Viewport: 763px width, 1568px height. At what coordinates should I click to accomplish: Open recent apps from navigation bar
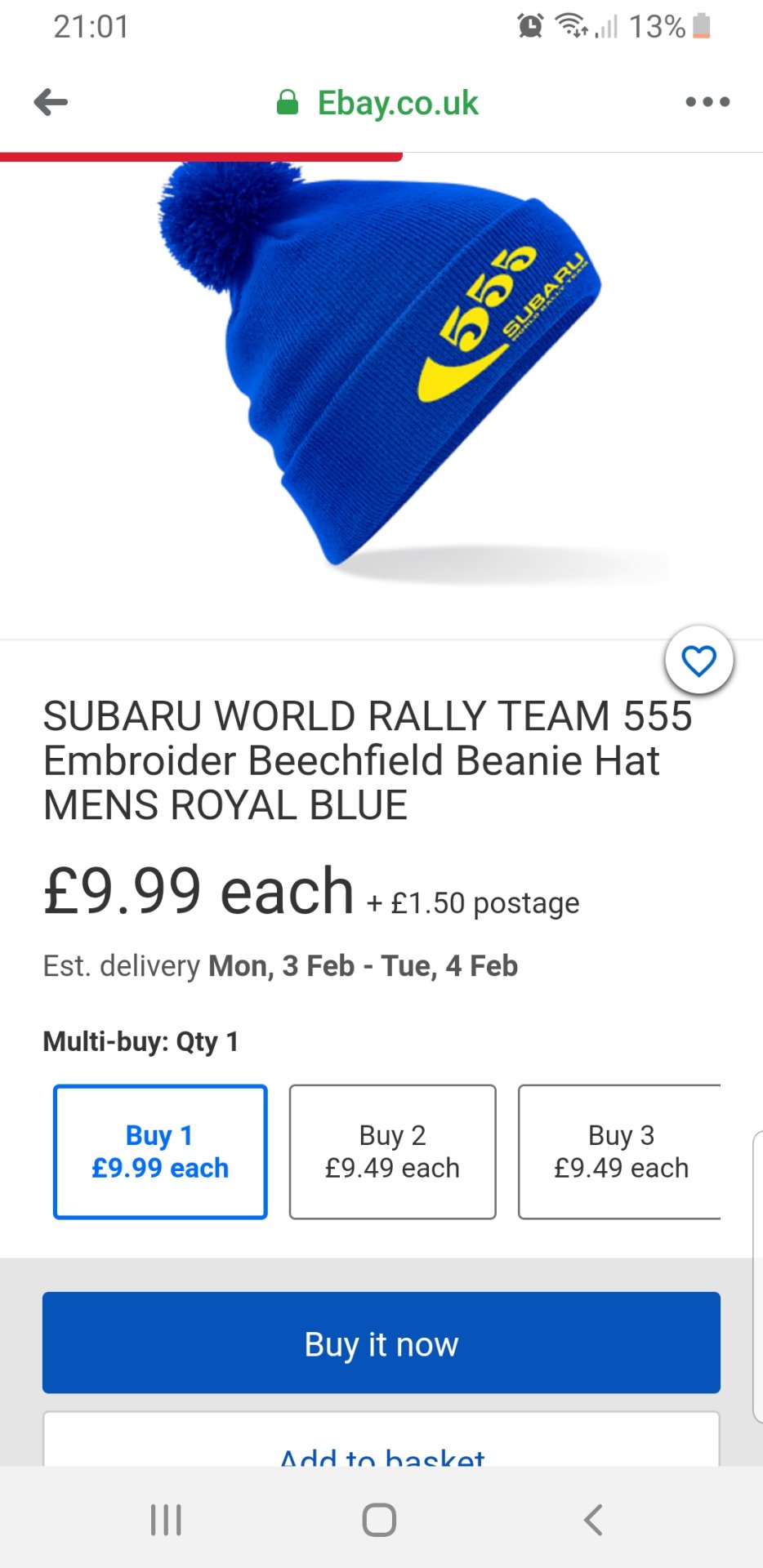166,1520
